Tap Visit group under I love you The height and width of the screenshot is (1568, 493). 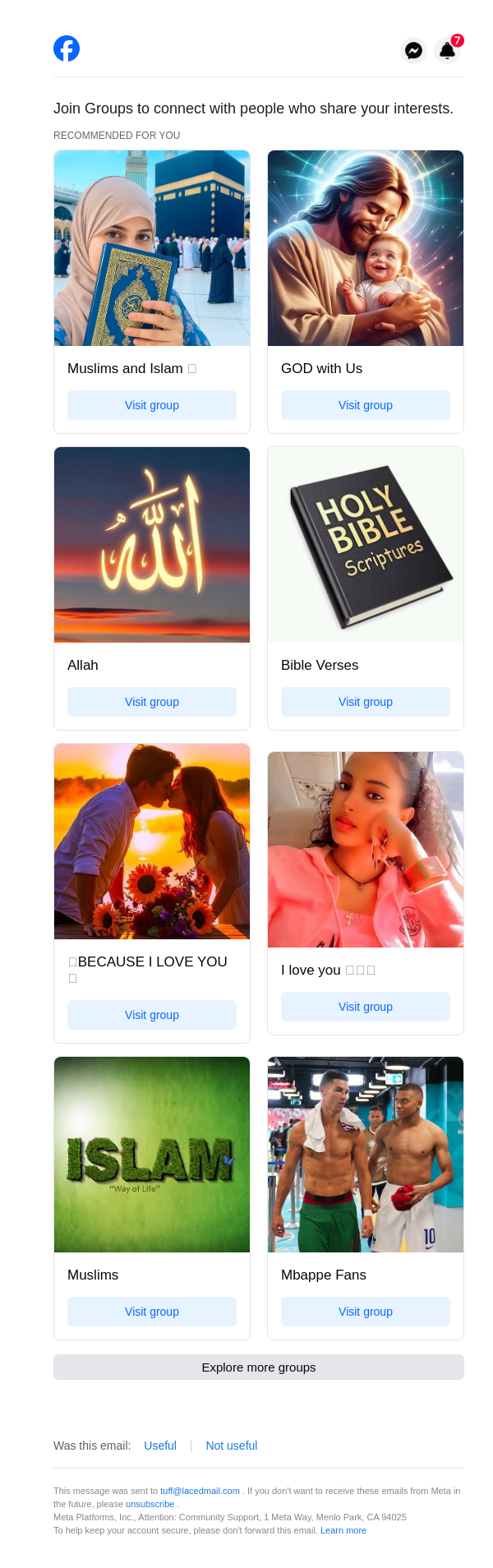(x=366, y=1007)
